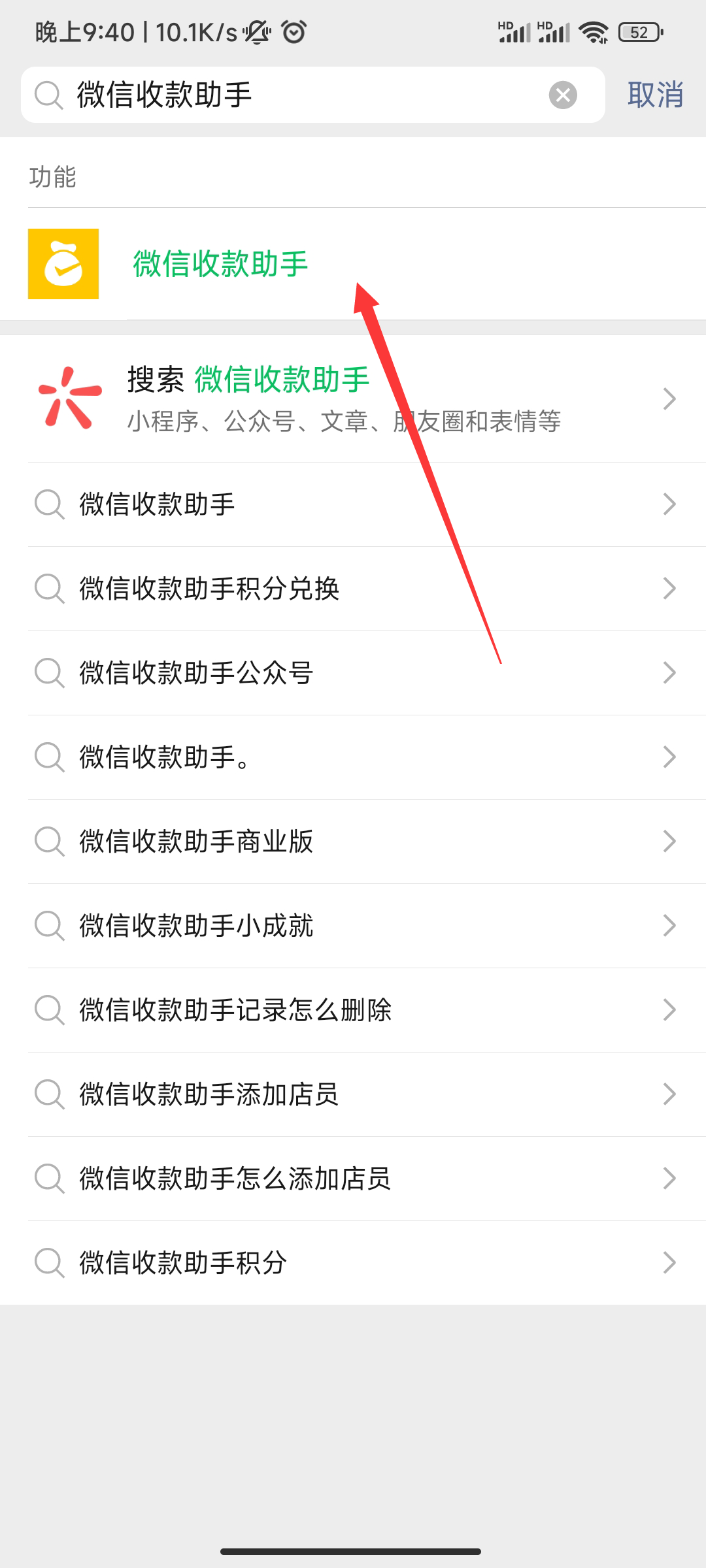
Task: Choose suggestion 微信收款助手商业版
Action: click(353, 841)
